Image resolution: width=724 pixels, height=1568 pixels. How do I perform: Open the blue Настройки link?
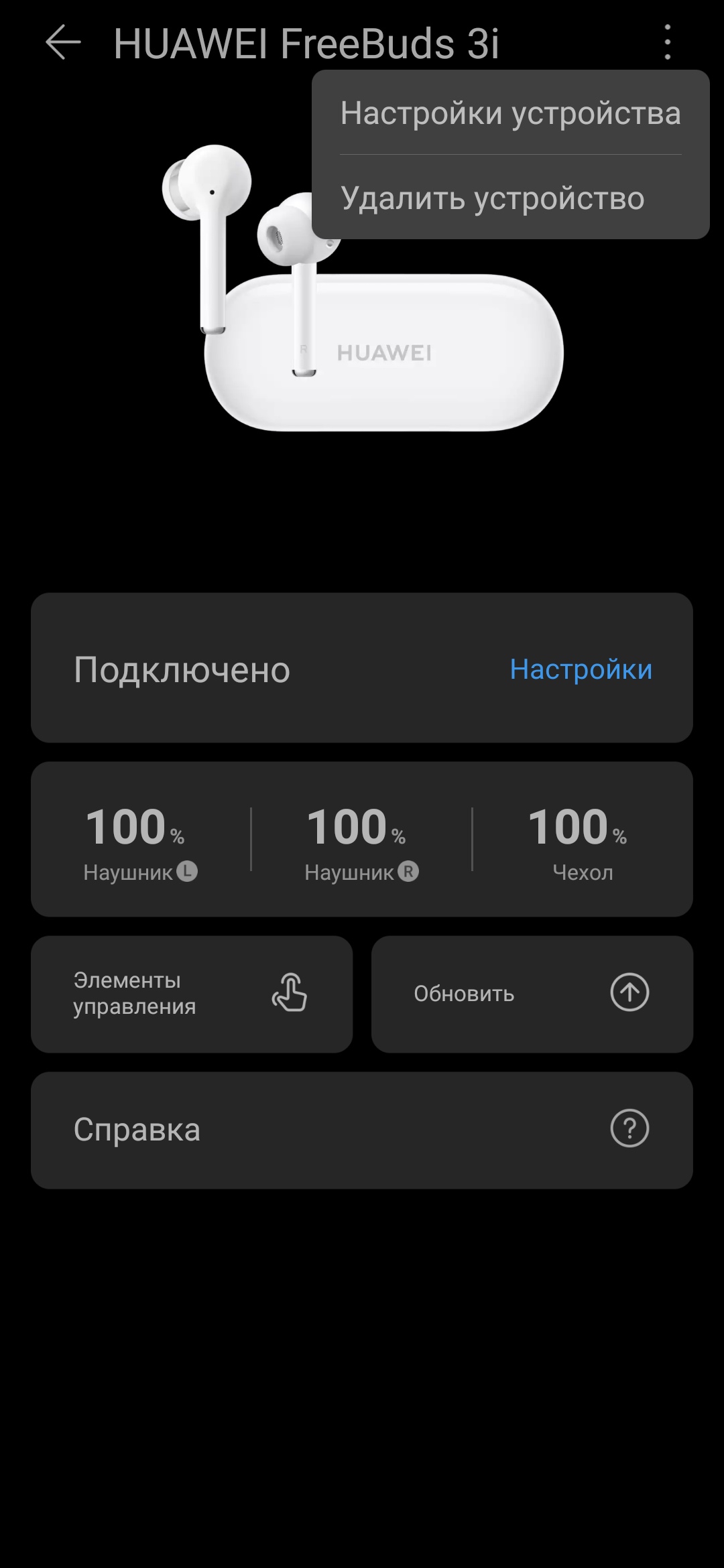[x=581, y=669]
